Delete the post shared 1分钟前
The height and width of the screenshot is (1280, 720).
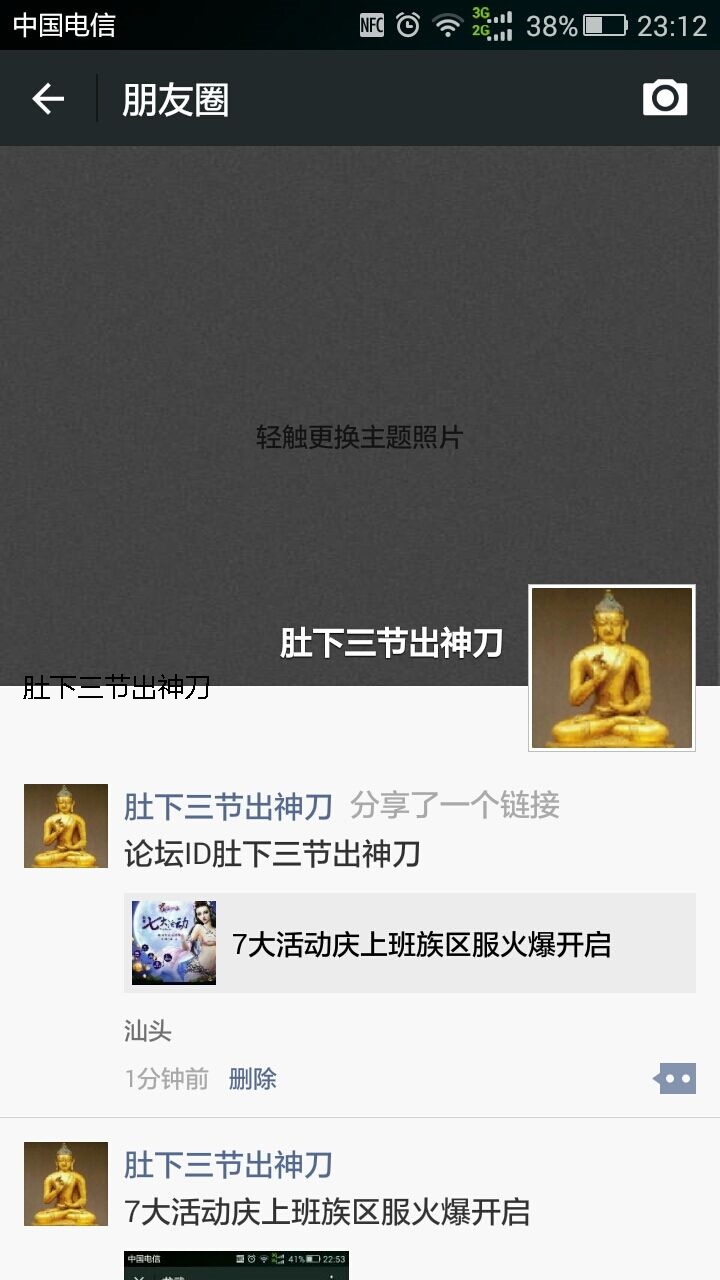pos(252,1079)
